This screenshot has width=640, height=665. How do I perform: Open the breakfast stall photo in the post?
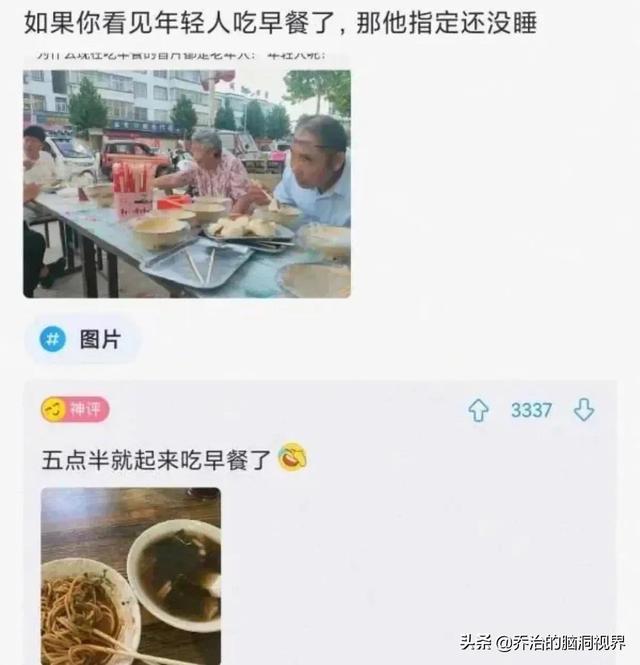point(187,182)
